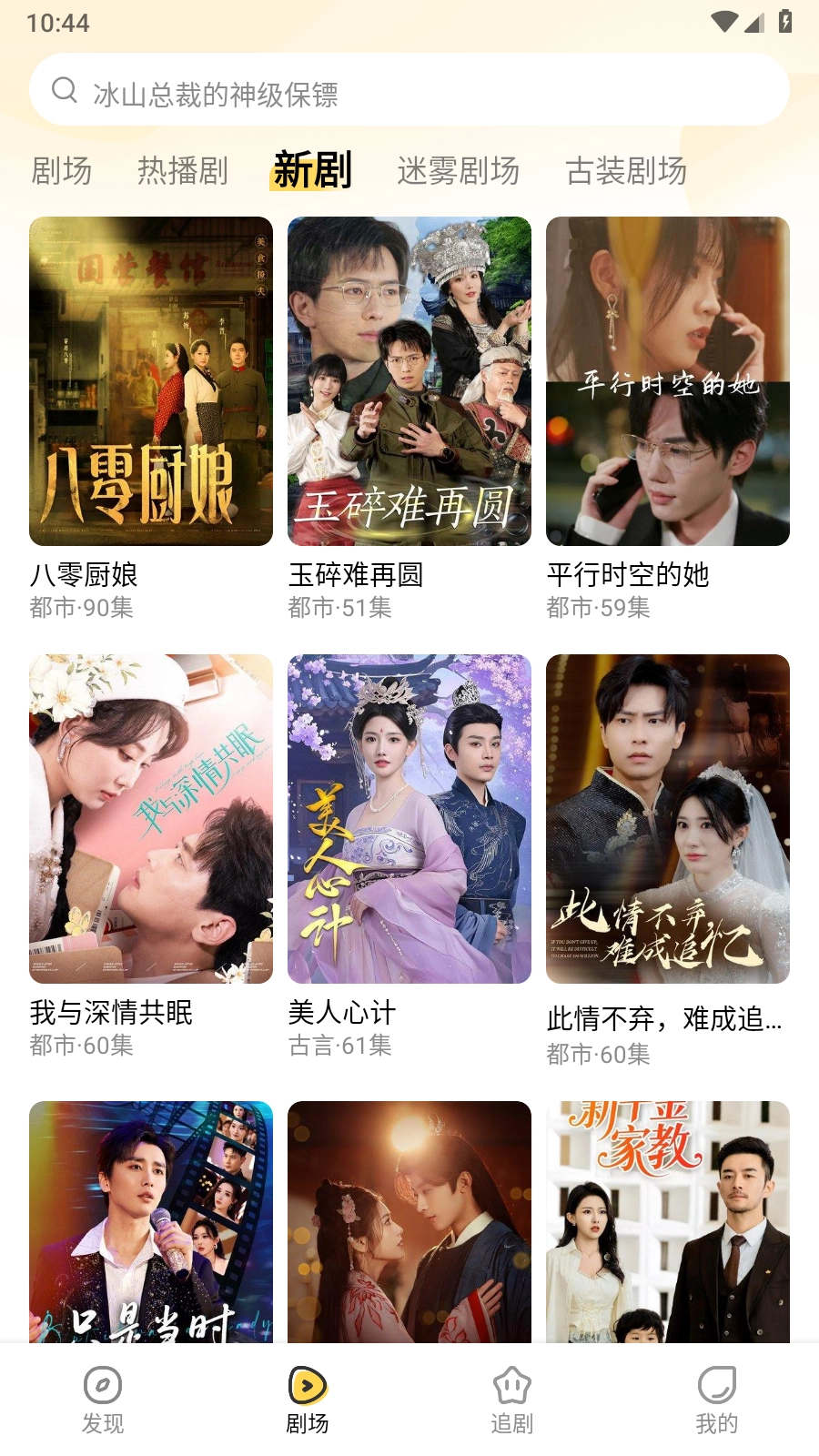
Task: Open the drama 八零厨娘
Action: coord(151,382)
